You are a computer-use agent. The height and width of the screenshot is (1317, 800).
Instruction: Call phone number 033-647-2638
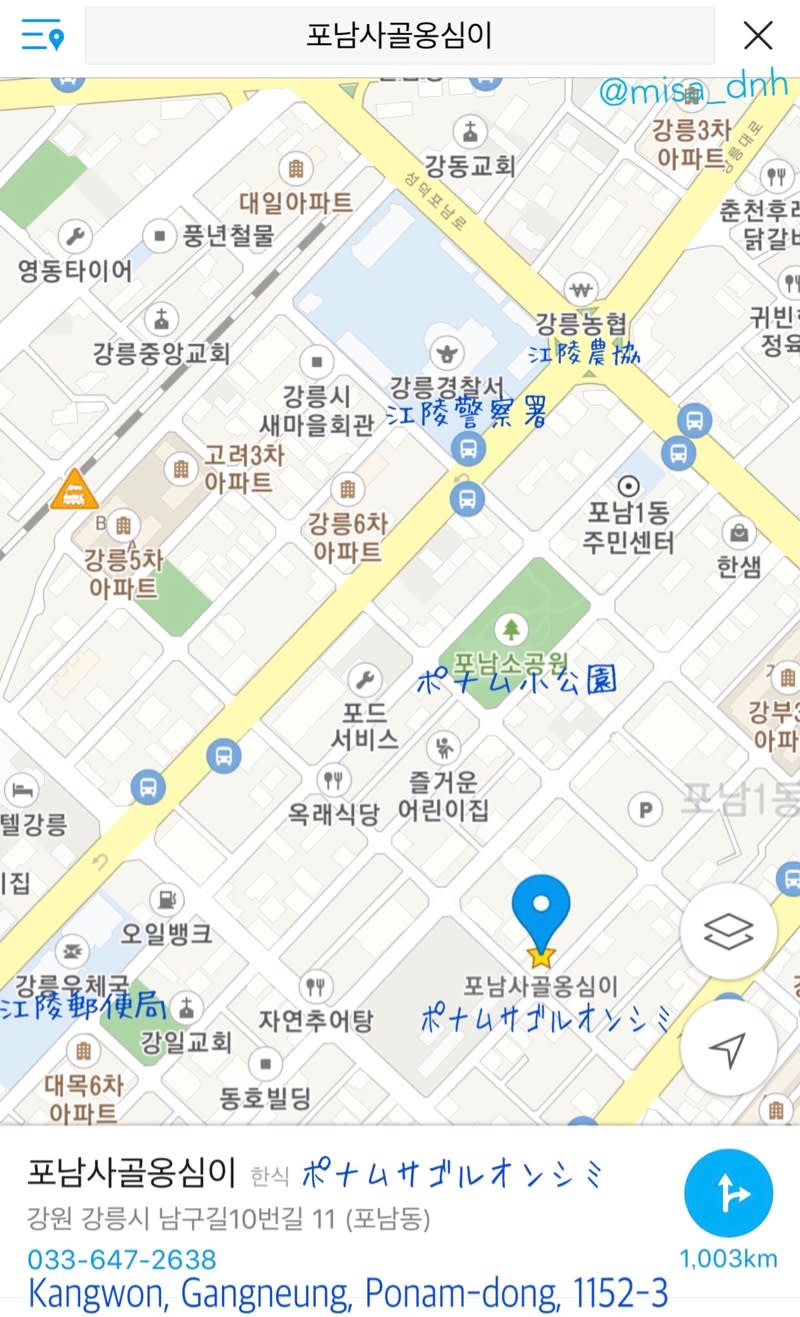pyautogui.click(x=122, y=1259)
